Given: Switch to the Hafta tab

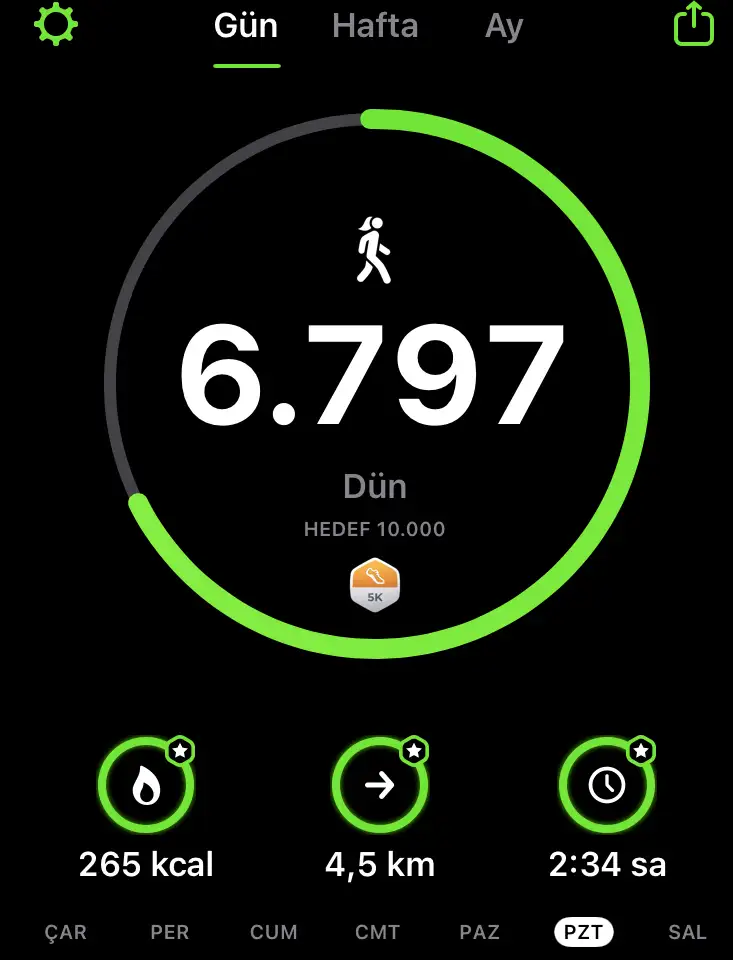Looking at the screenshot, I should 375,27.
